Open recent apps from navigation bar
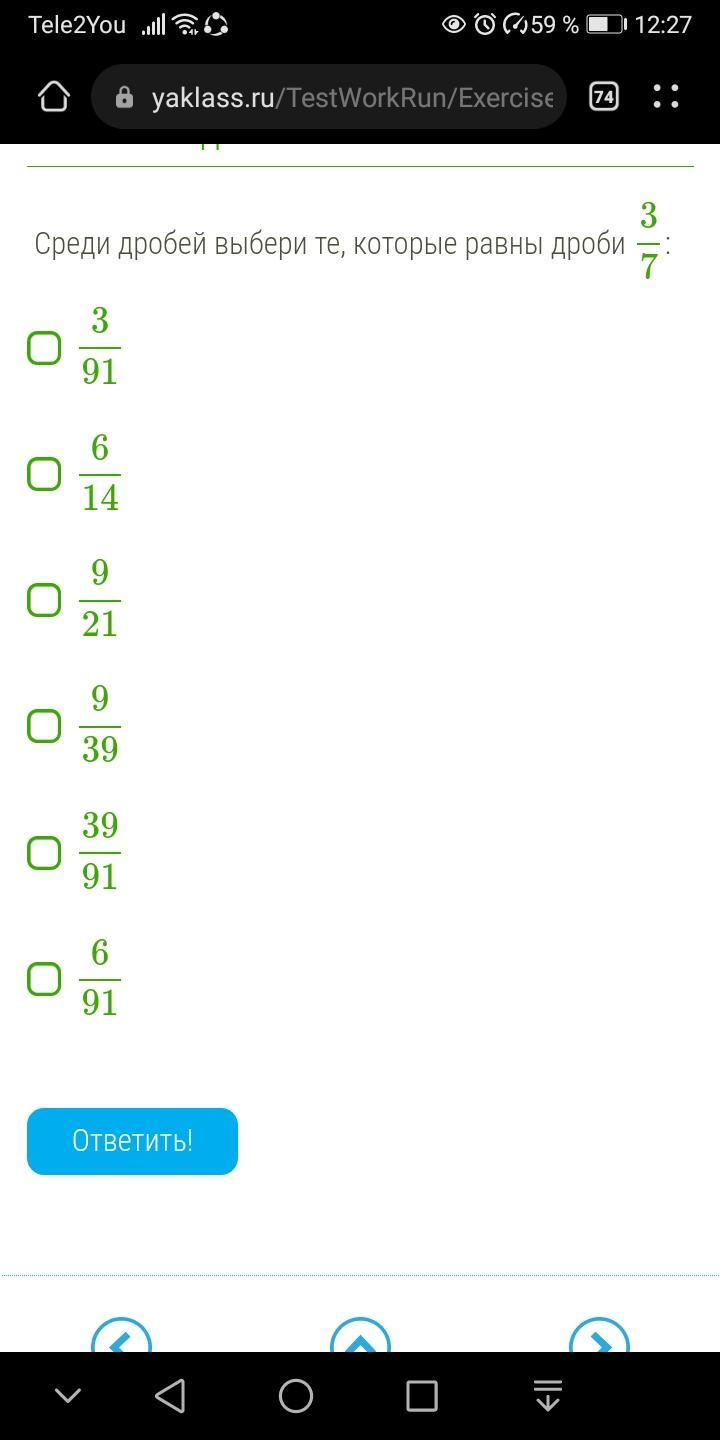Screen dimensions: 720x1440 (421, 1396)
